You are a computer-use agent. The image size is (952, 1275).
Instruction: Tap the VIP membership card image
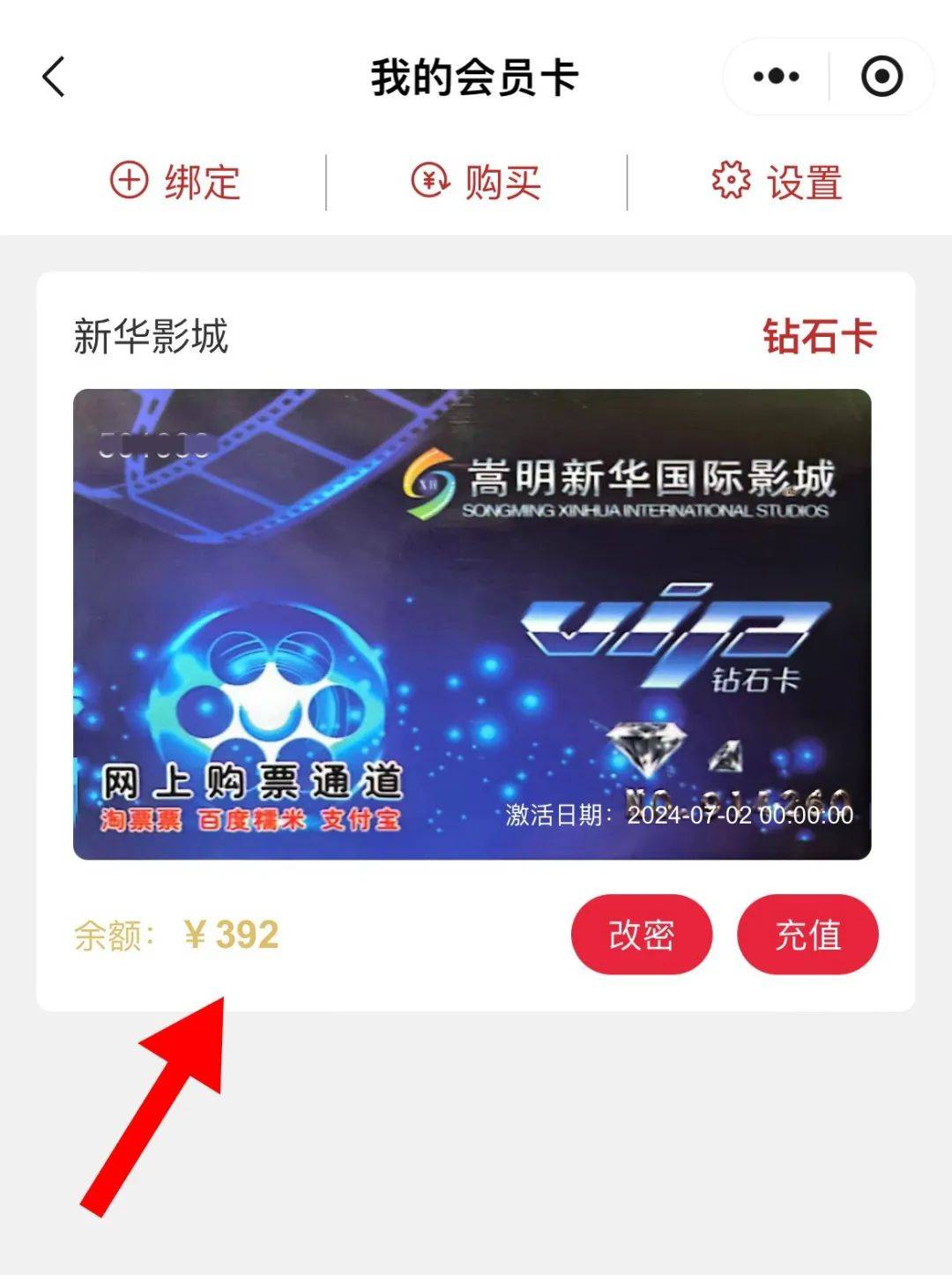pyautogui.click(x=476, y=622)
